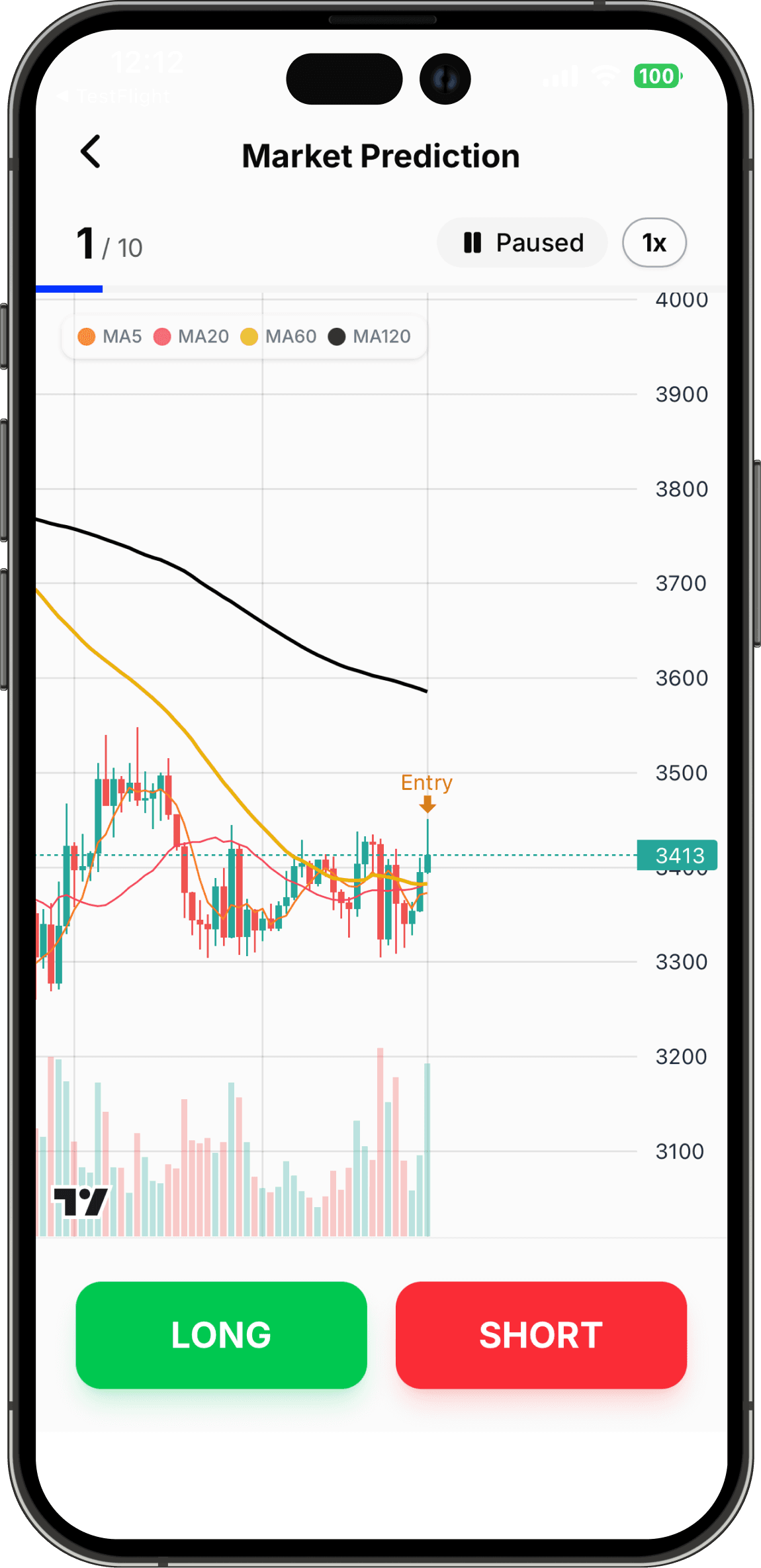This screenshot has width=761, height=1568.
Task: Resume playback via the Paused control
Action: click(522, 242)
